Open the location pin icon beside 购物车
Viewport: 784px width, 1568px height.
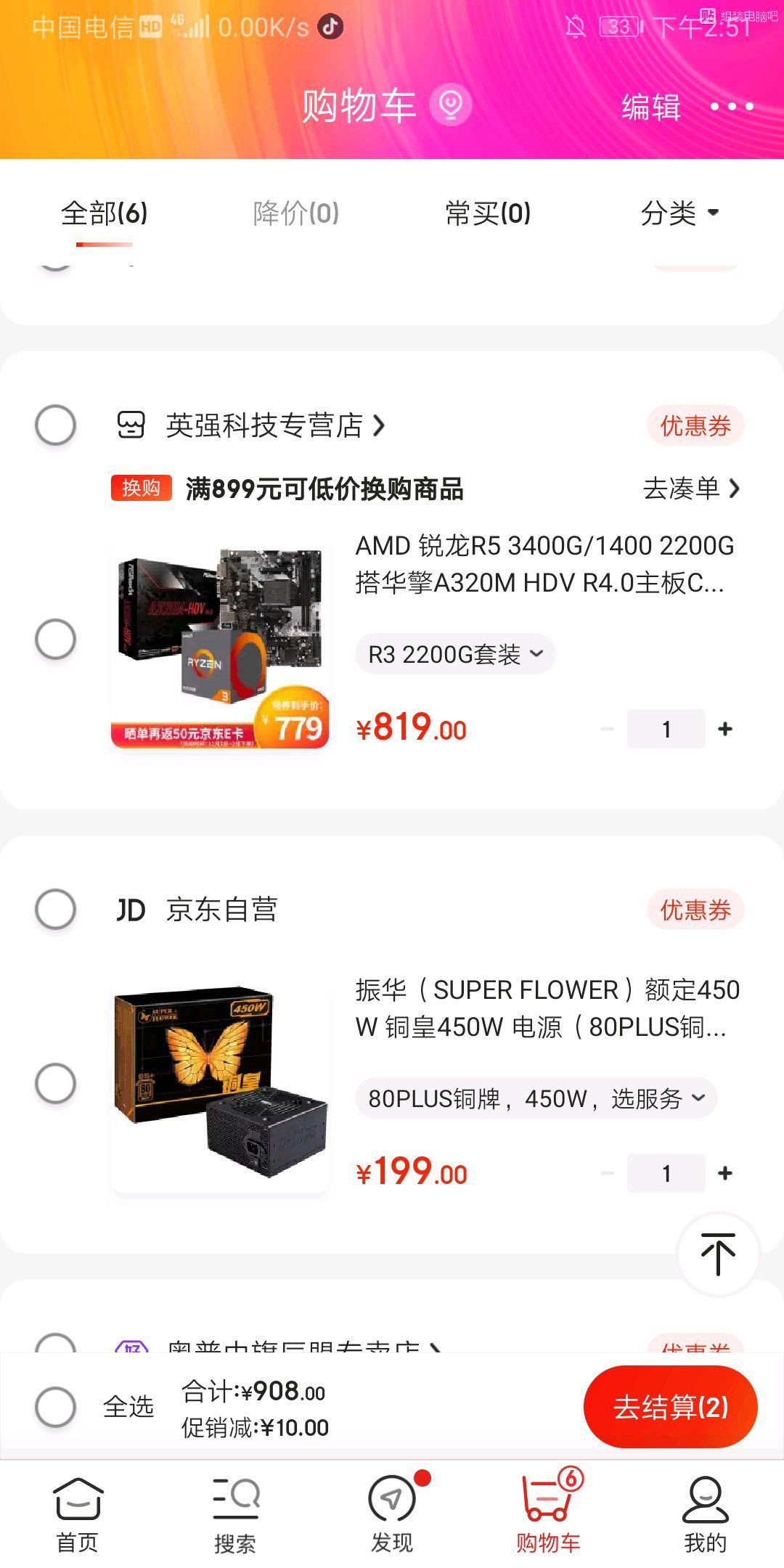450,105
